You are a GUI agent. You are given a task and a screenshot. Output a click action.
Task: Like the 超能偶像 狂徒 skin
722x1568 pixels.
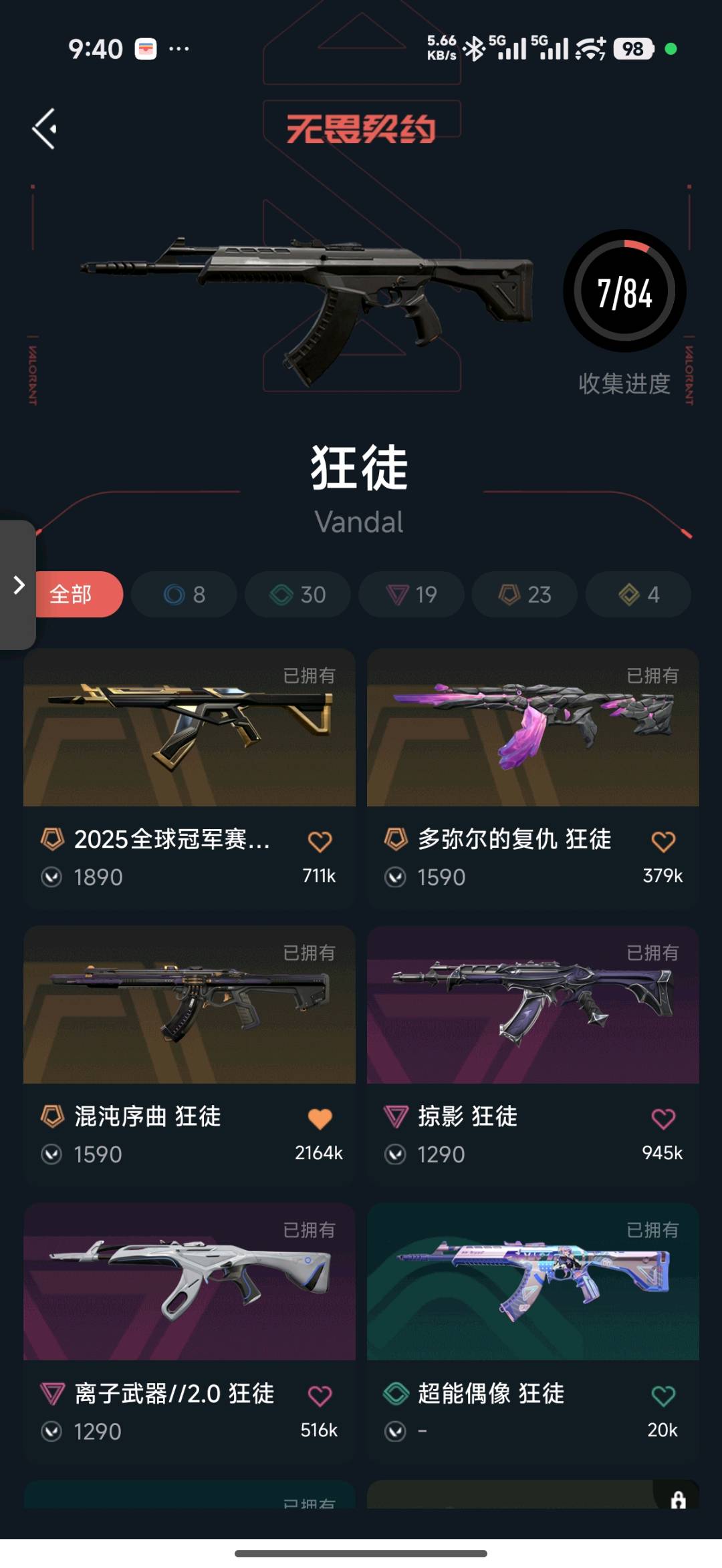tap(663, 1396)
